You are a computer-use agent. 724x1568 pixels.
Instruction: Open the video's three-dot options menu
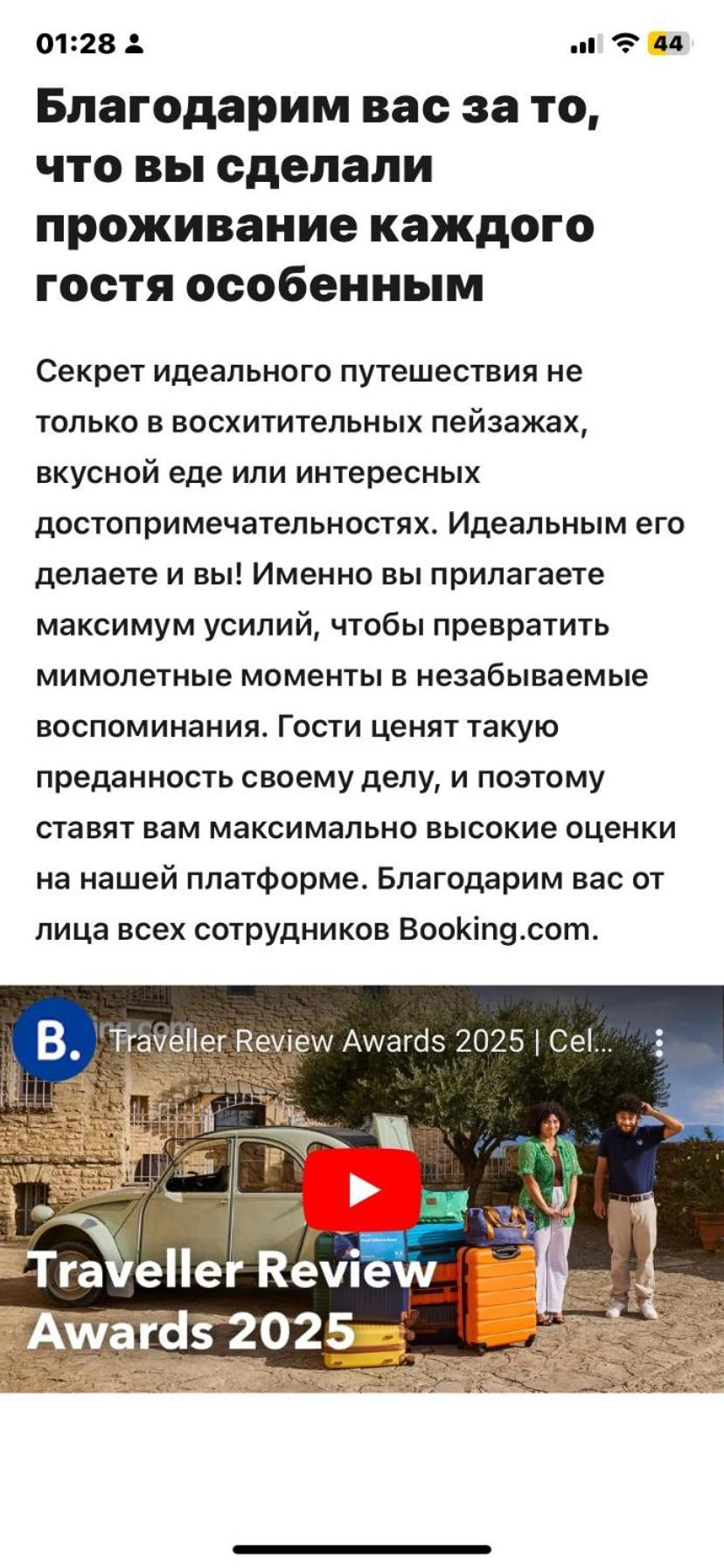click(658, 1041)
